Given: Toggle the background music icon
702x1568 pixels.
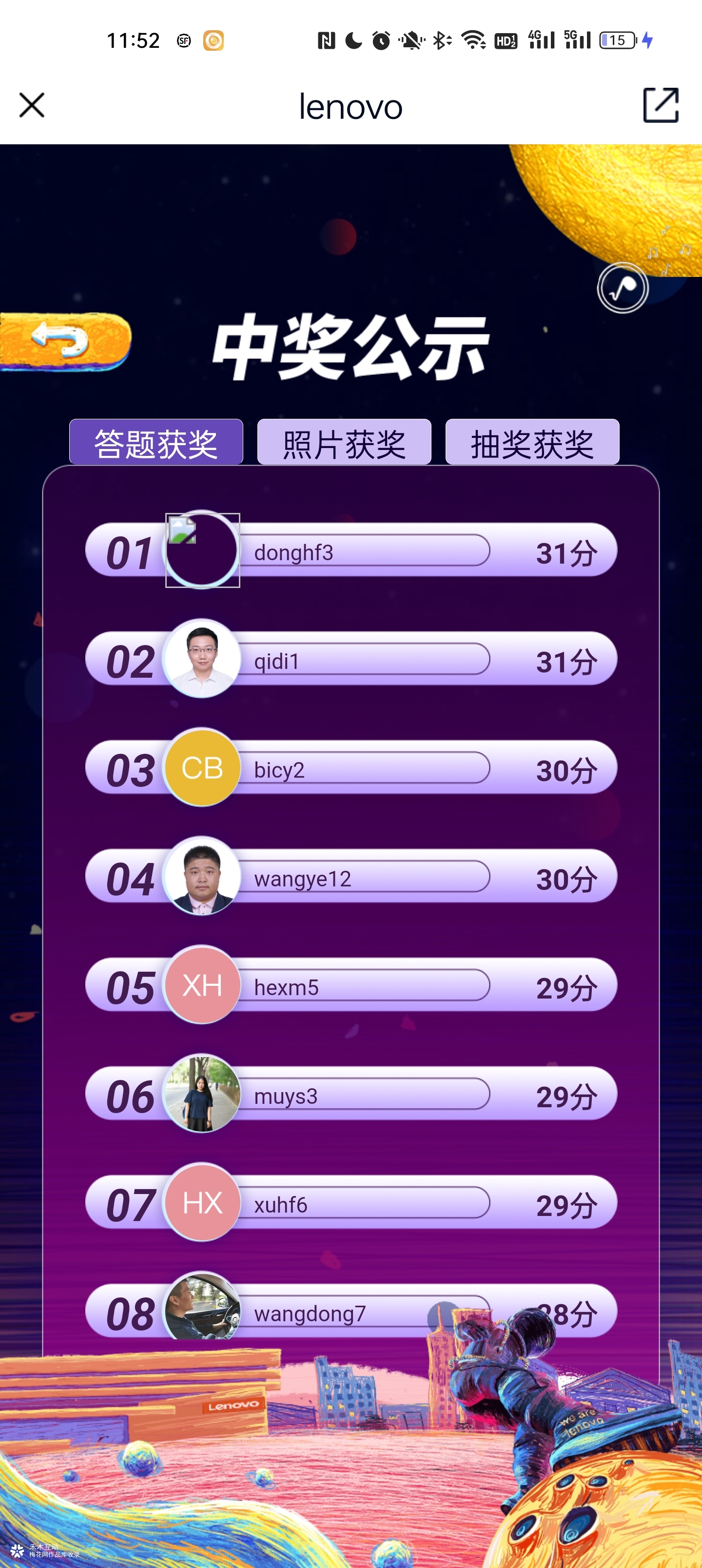Looking at the screenshot, I should pyautogui.click(x=622, y=288).
